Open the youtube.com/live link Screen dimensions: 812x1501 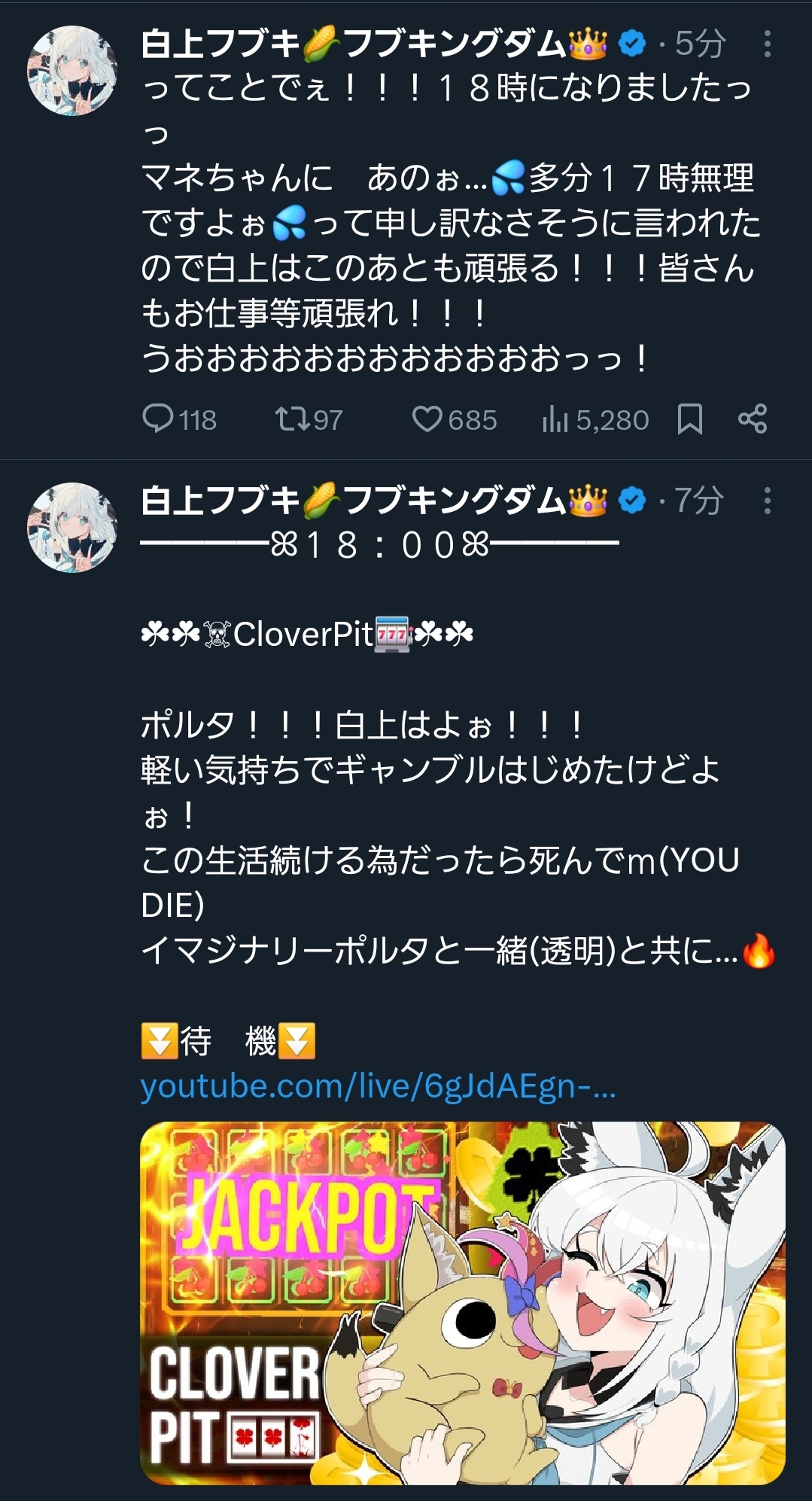[x=378, y=1086]
